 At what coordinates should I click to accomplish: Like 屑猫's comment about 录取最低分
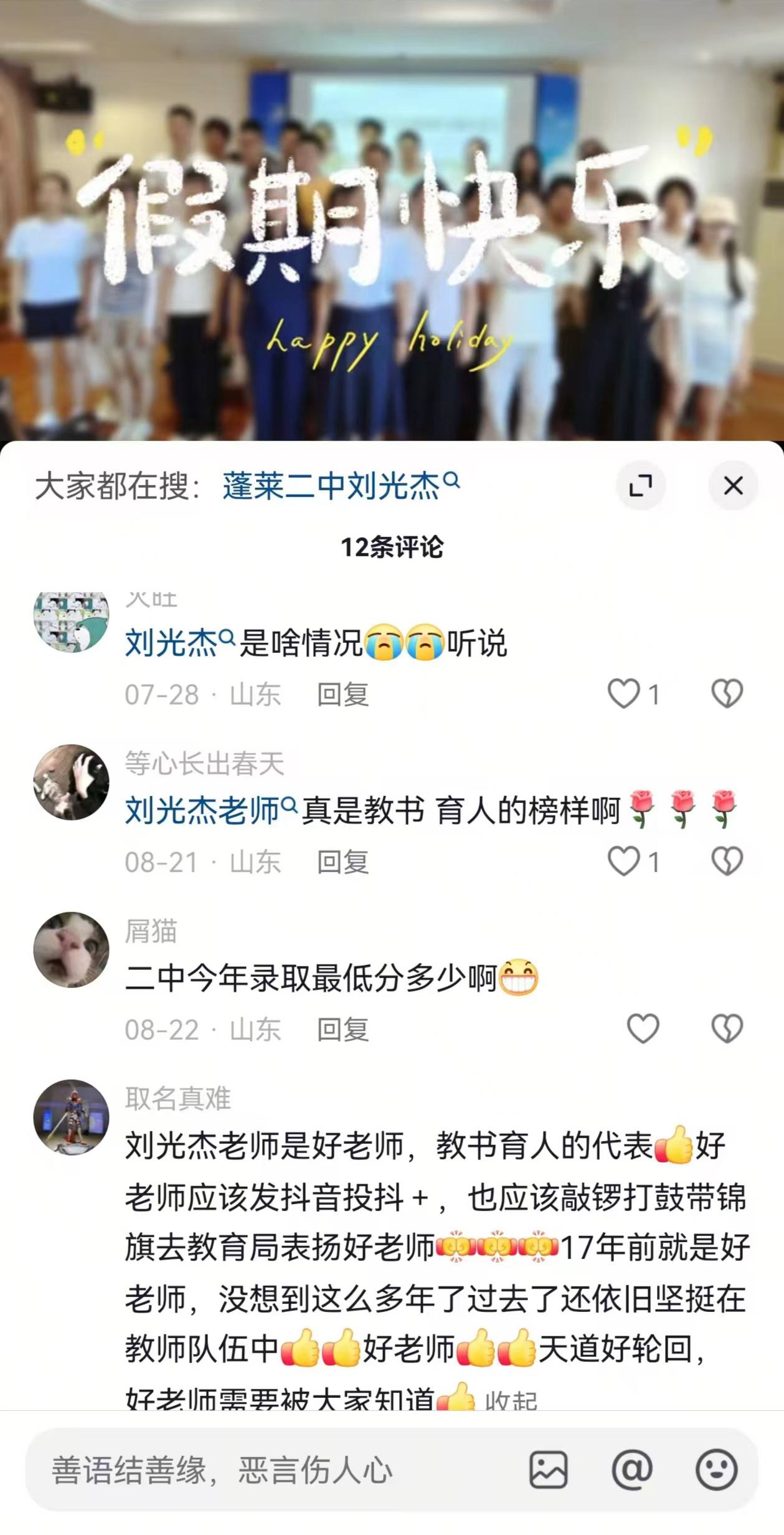tap(643, 1029)
